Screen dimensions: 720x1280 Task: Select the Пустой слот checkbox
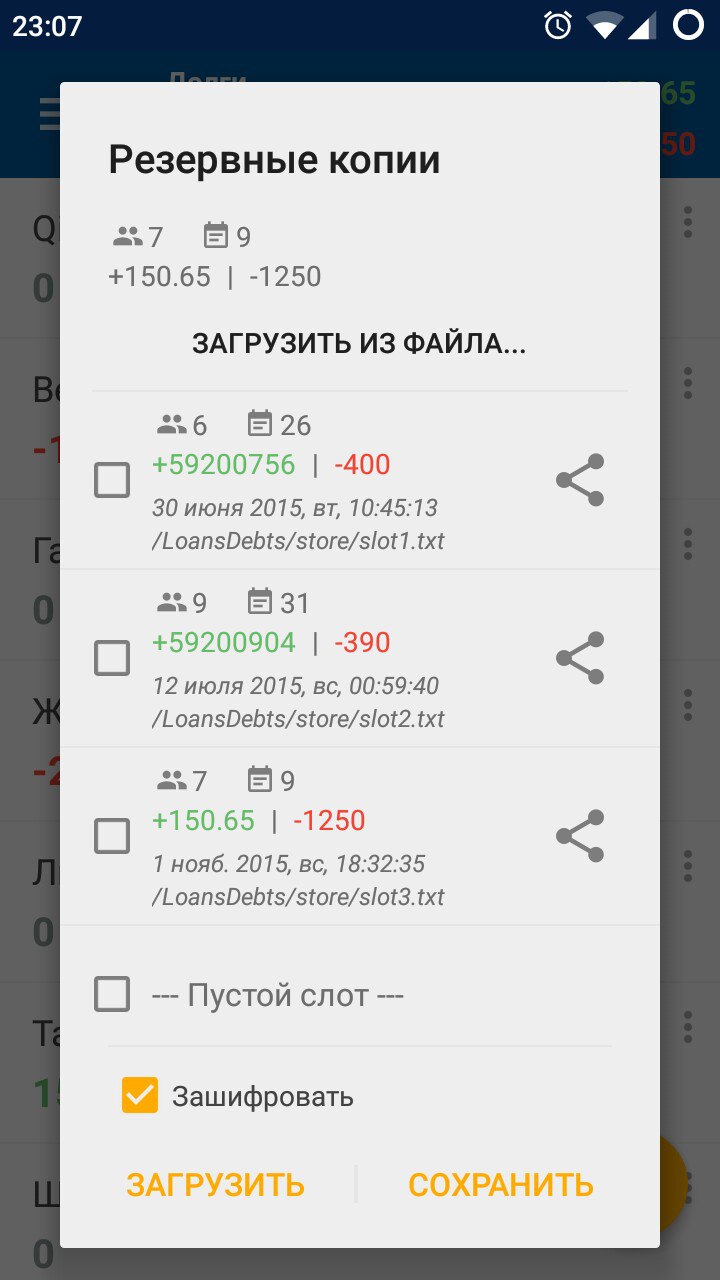point(112,995)
